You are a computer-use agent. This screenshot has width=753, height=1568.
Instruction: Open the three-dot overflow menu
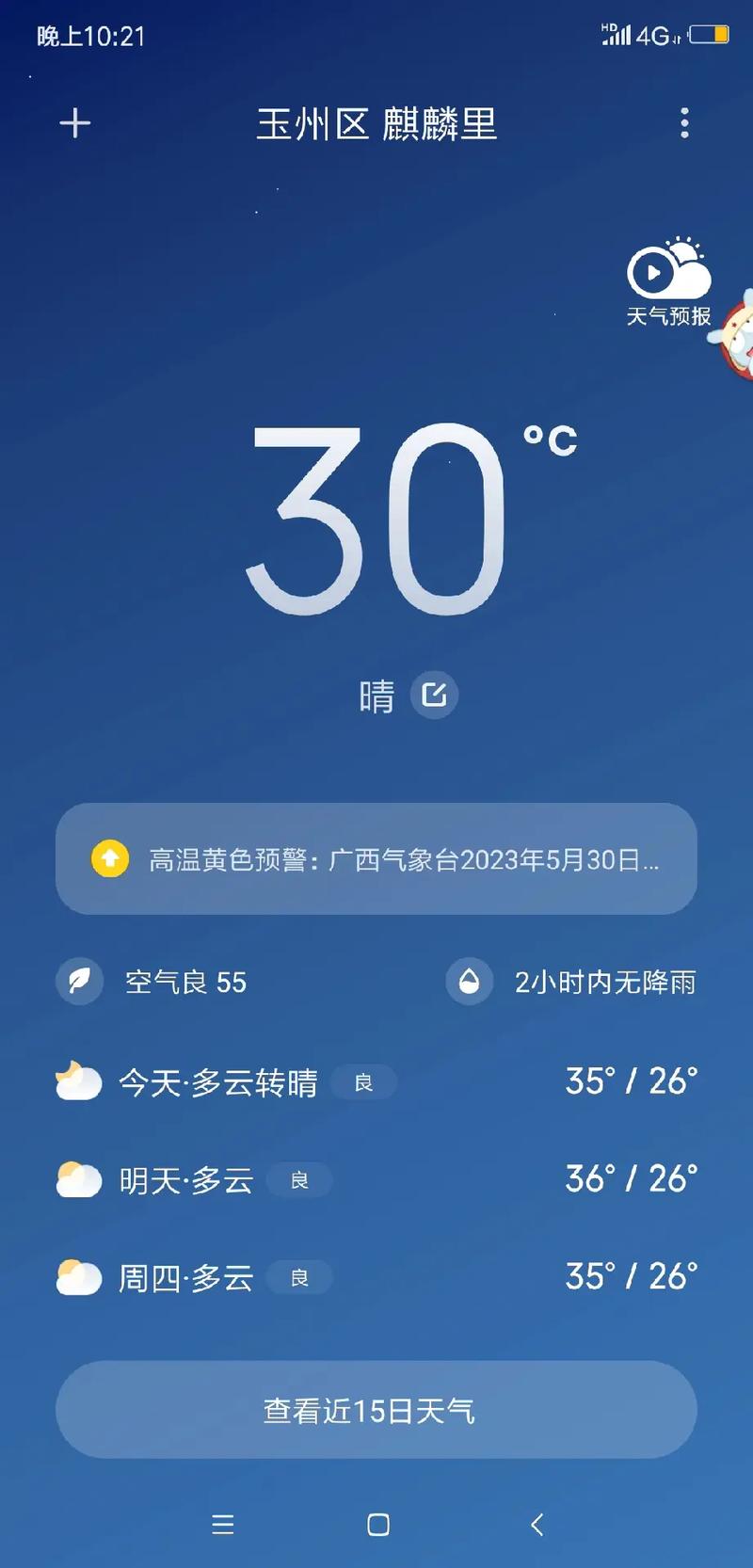pos(684,123)
